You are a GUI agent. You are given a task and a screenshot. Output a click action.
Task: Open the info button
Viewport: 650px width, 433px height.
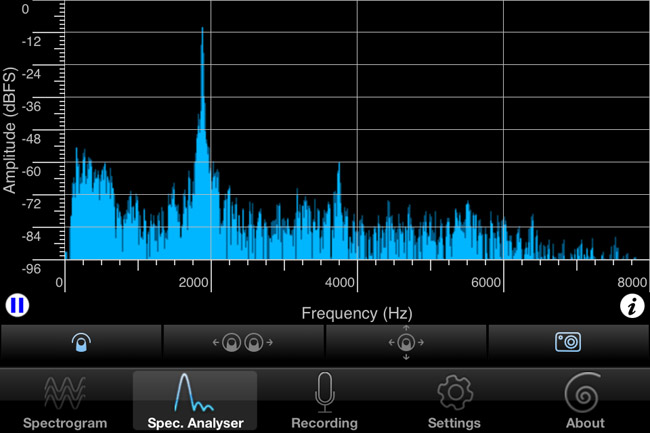(632, 306)
